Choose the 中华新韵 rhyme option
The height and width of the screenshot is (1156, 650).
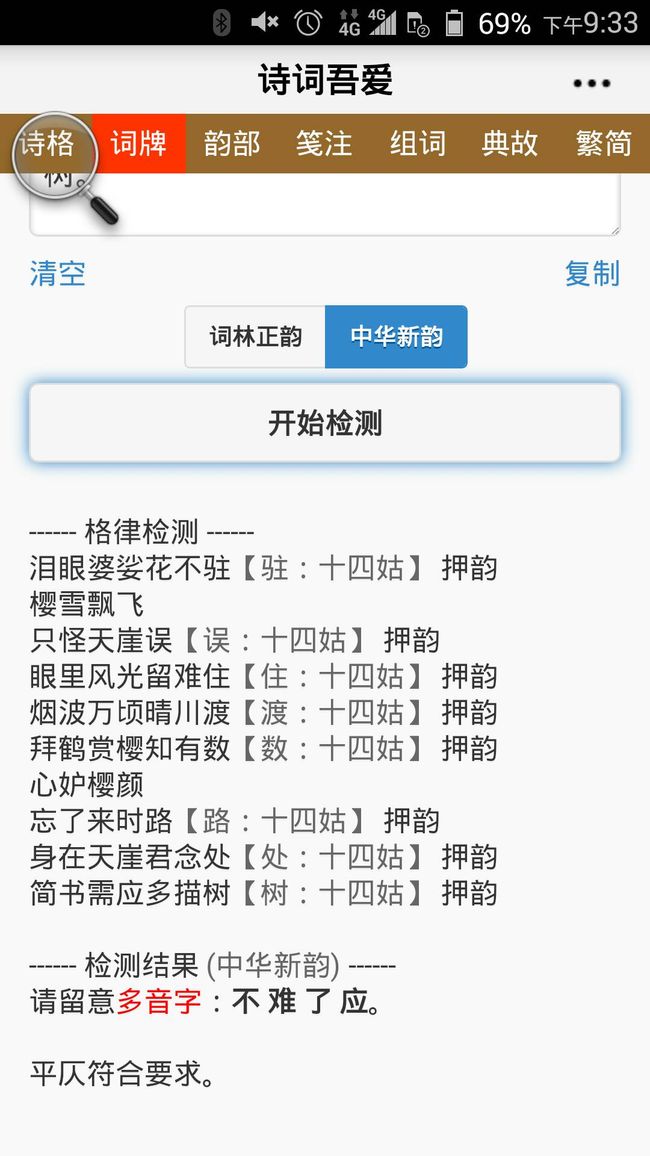pyautogui.click(x=396, y=337)
